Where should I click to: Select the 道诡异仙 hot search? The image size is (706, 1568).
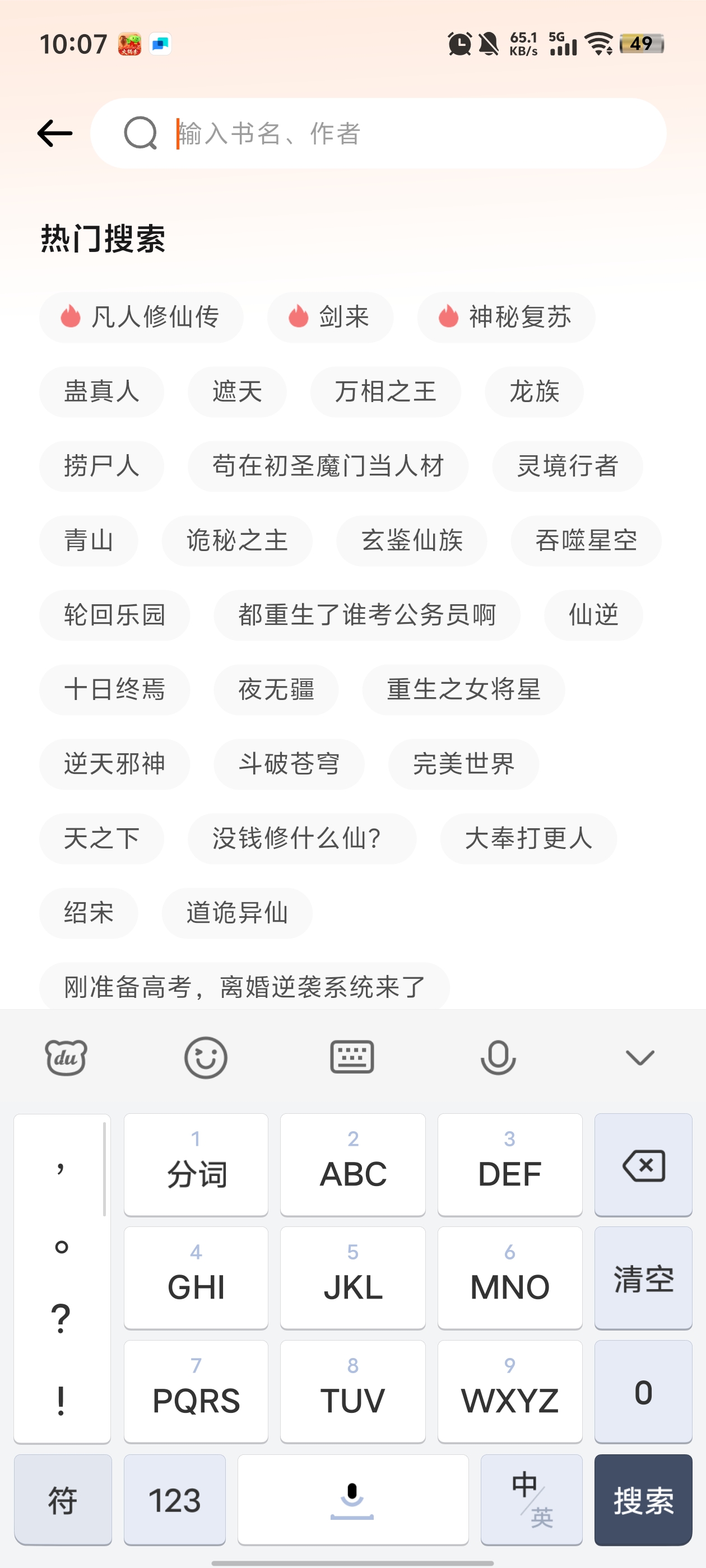[237, 913]
